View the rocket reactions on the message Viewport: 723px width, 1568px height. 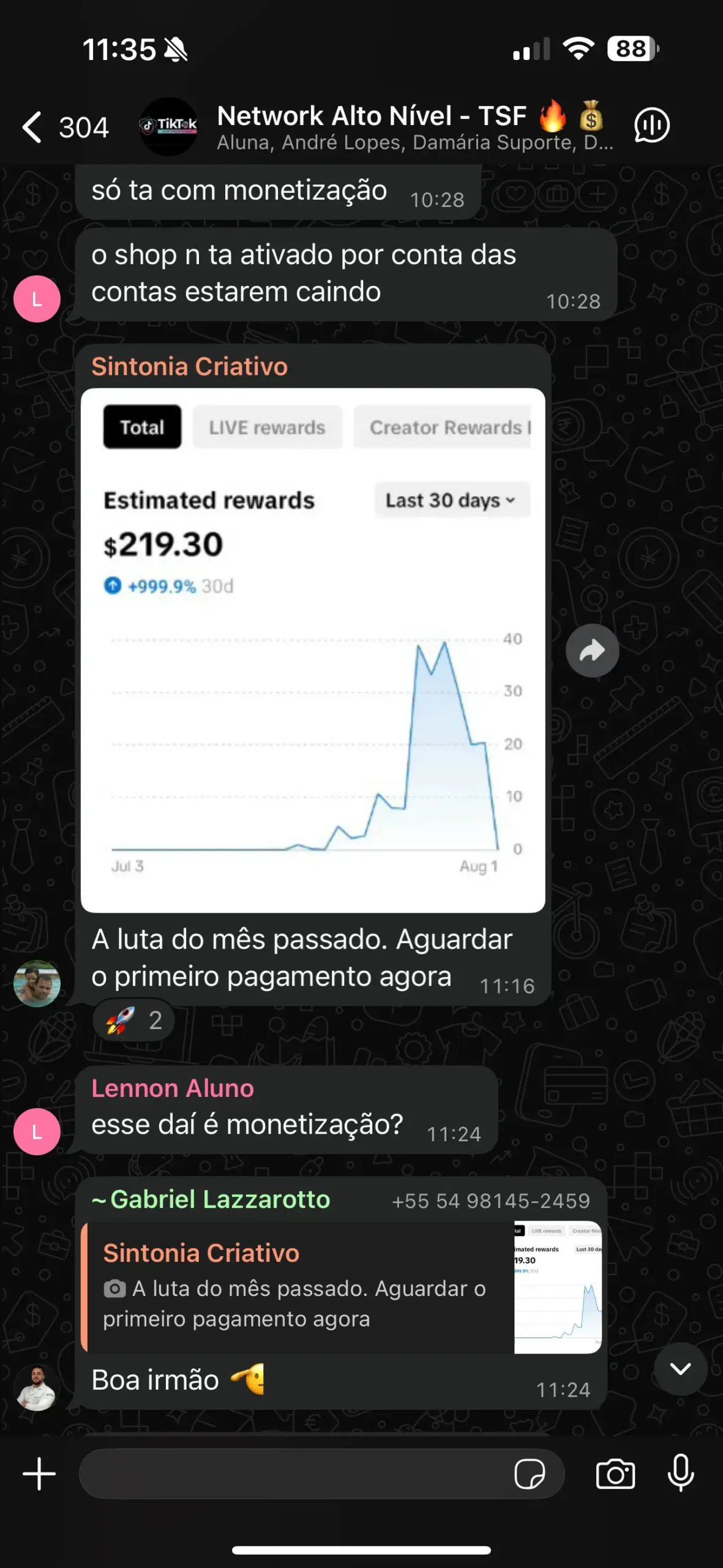tap(133, 1020)
